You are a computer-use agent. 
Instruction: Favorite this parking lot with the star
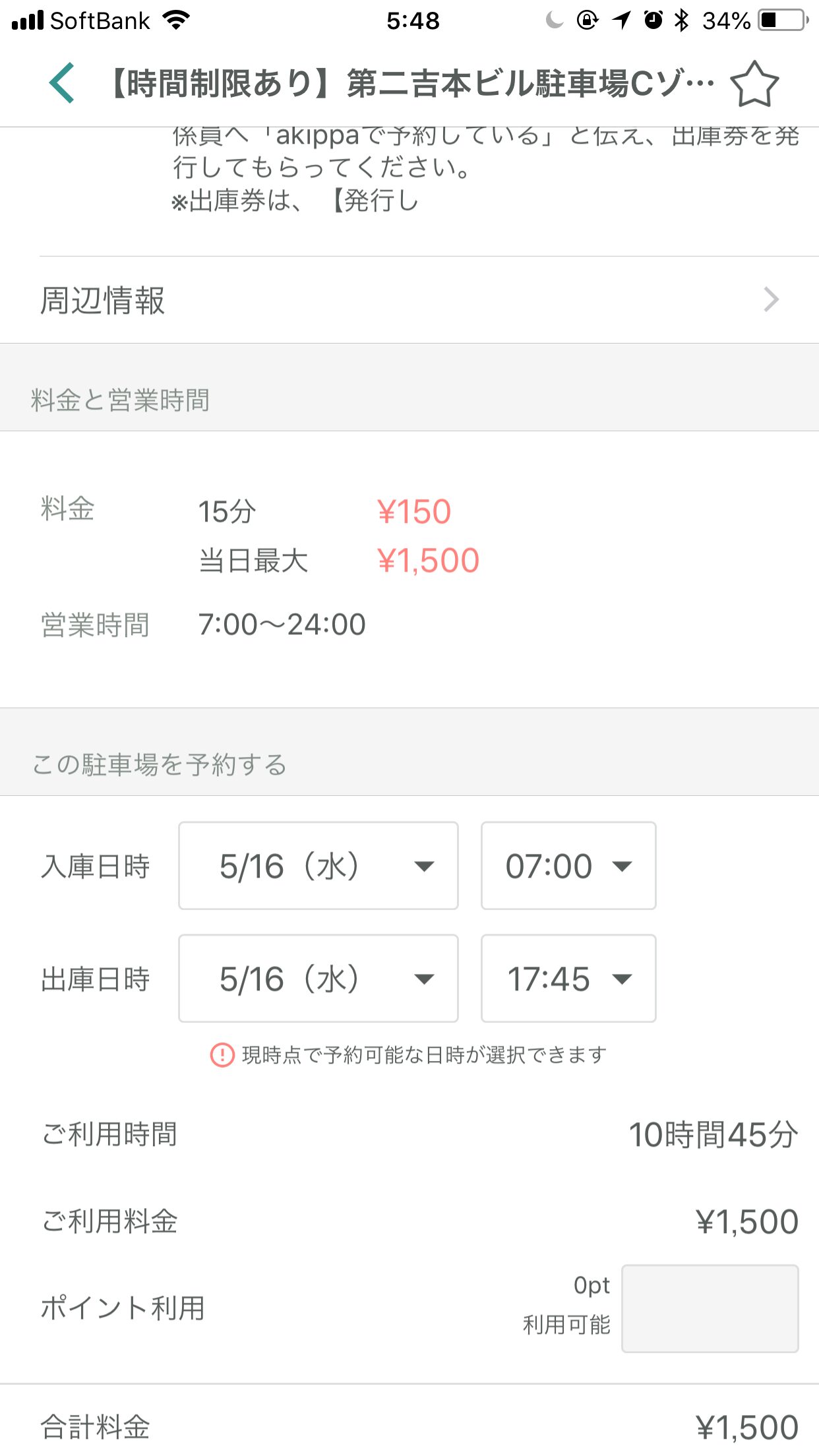click(755, 84)
